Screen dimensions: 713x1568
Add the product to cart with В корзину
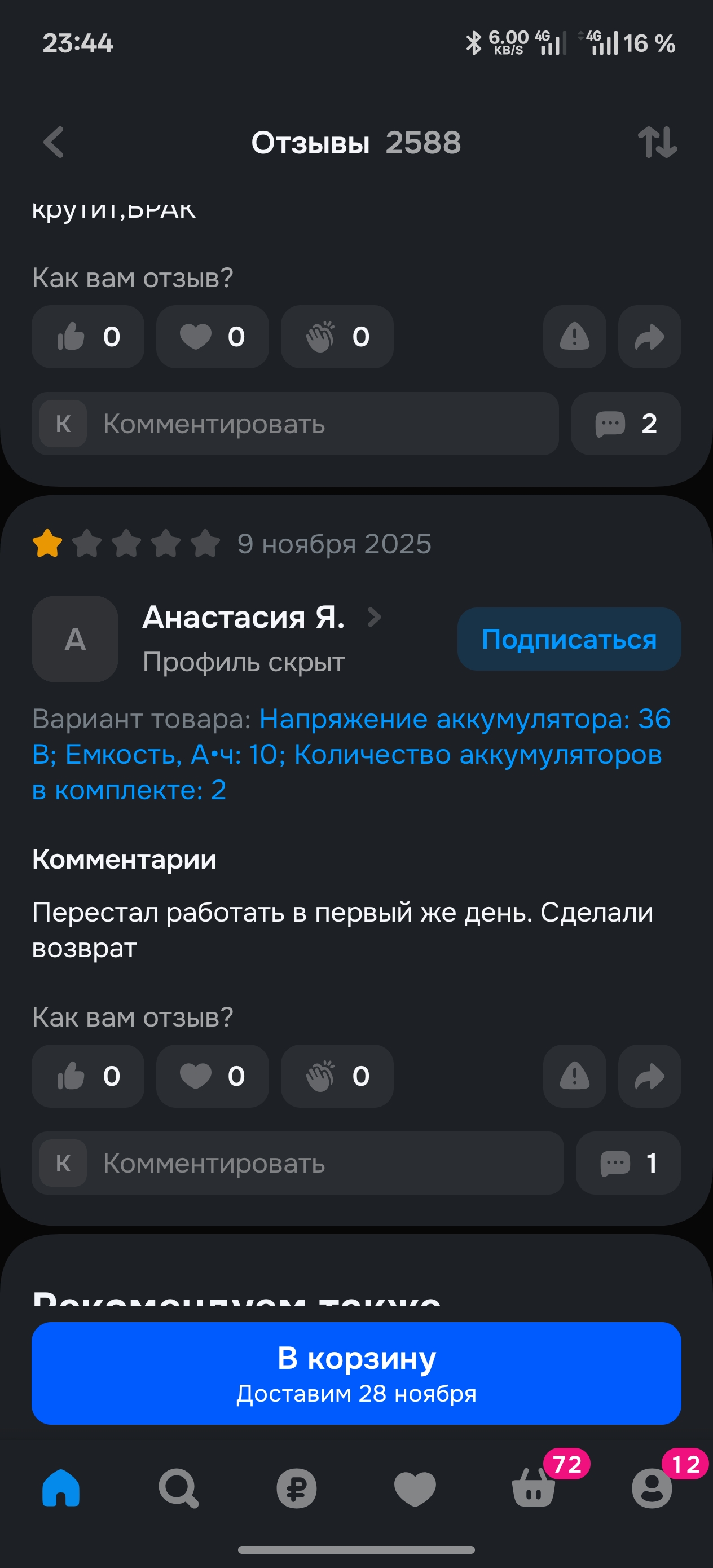point(356,1373)
